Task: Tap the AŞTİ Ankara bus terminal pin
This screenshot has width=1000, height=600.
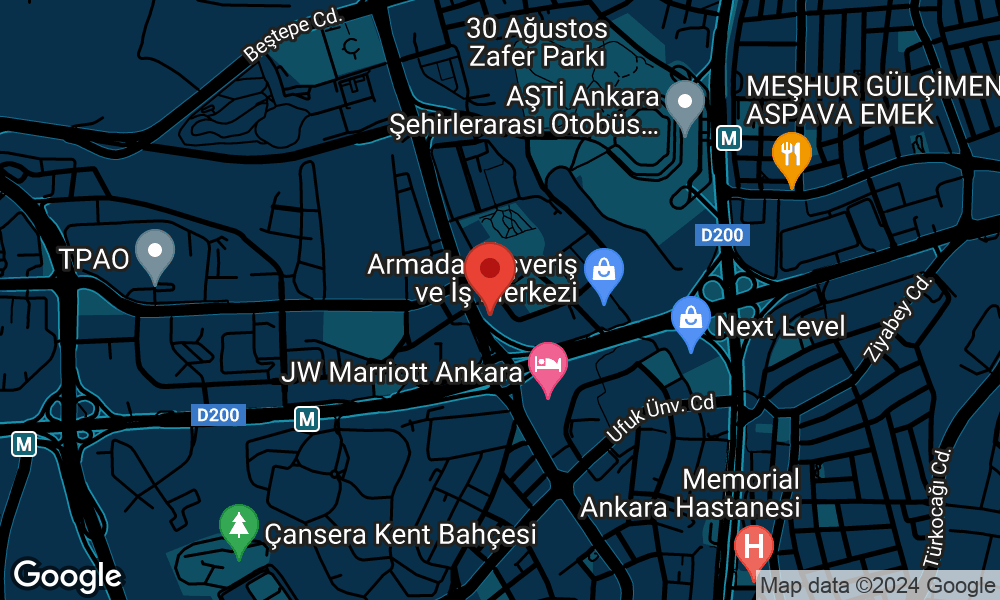Action: 685,103
